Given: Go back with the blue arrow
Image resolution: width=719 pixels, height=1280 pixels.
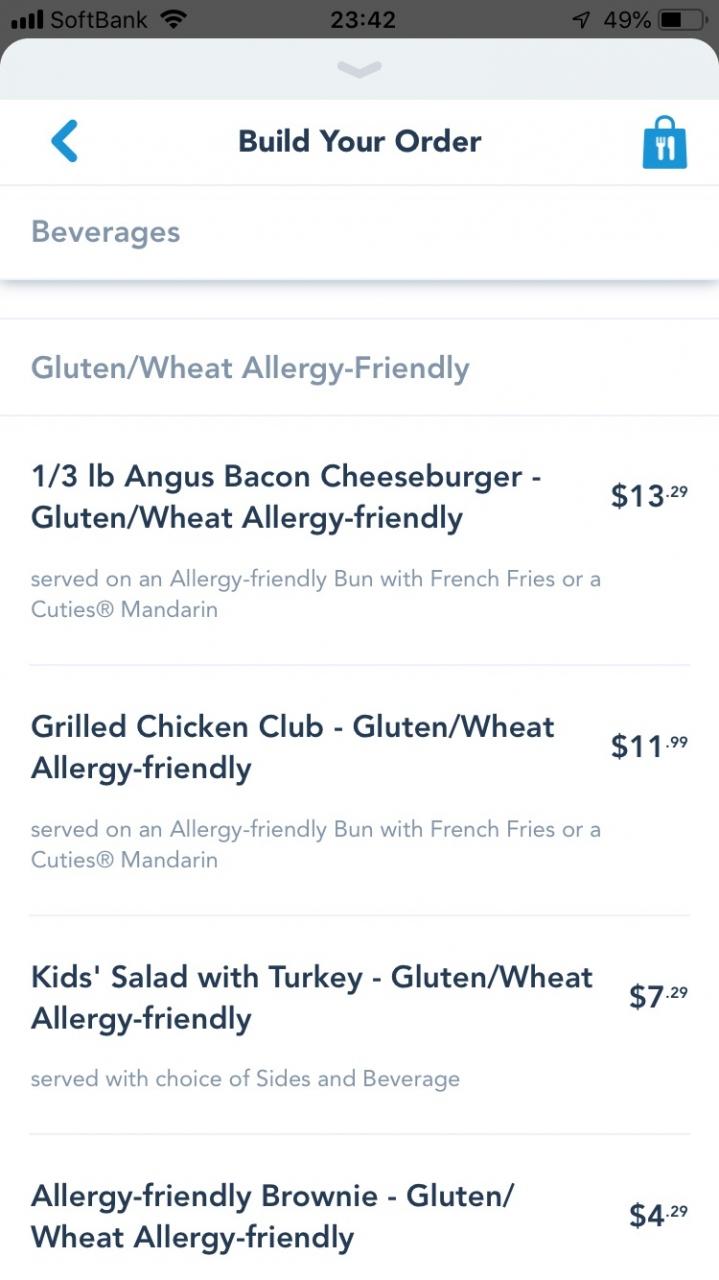Looking at the screenshot, I should click(64, 141).
